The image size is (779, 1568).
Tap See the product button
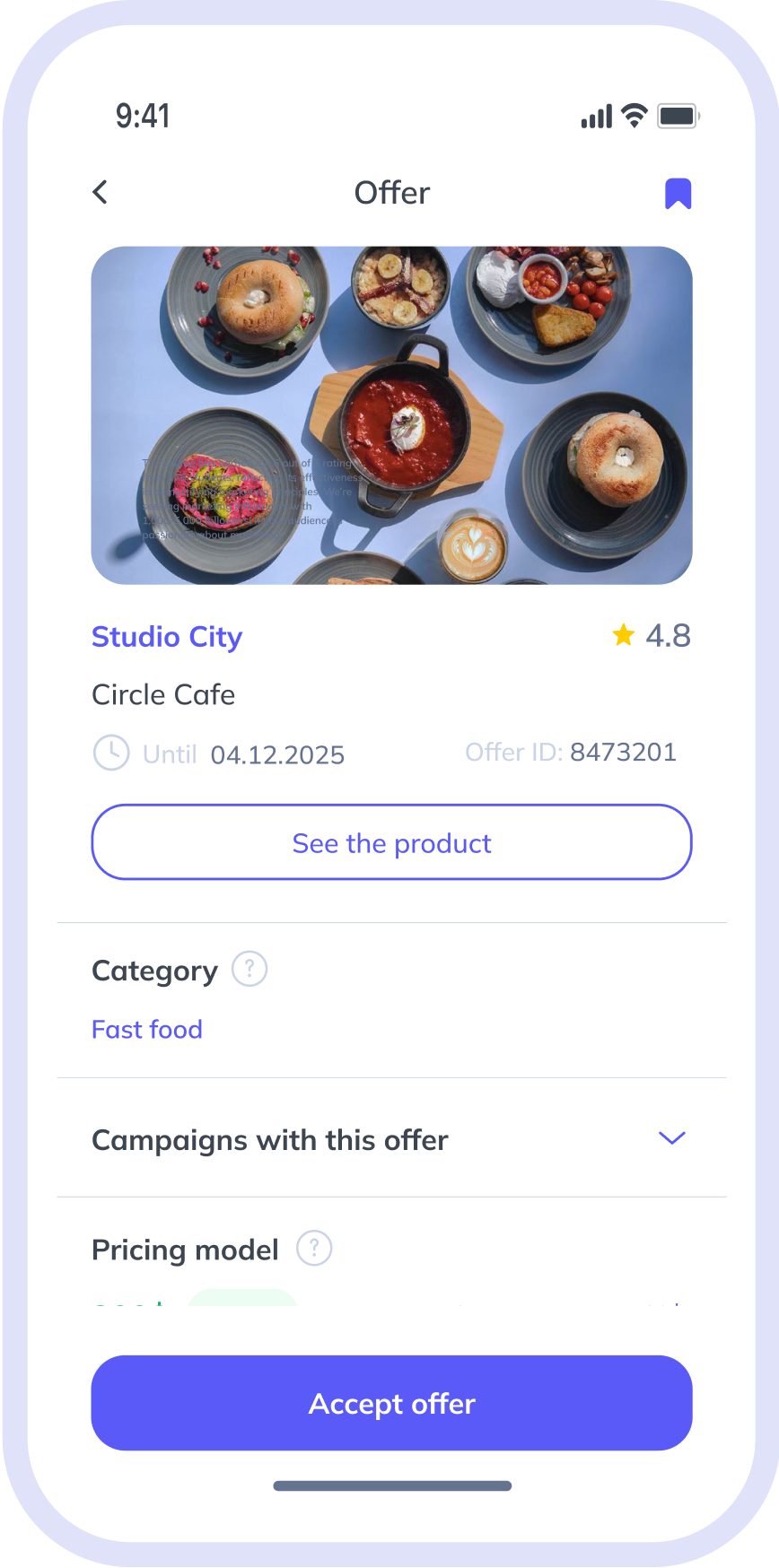[391, 842]
